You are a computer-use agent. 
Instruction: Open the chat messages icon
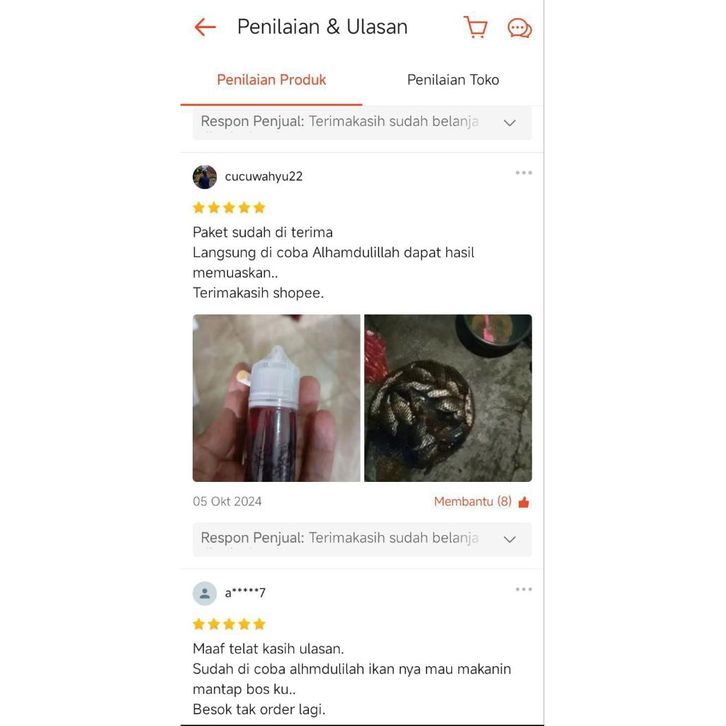[x=519, y=28]
